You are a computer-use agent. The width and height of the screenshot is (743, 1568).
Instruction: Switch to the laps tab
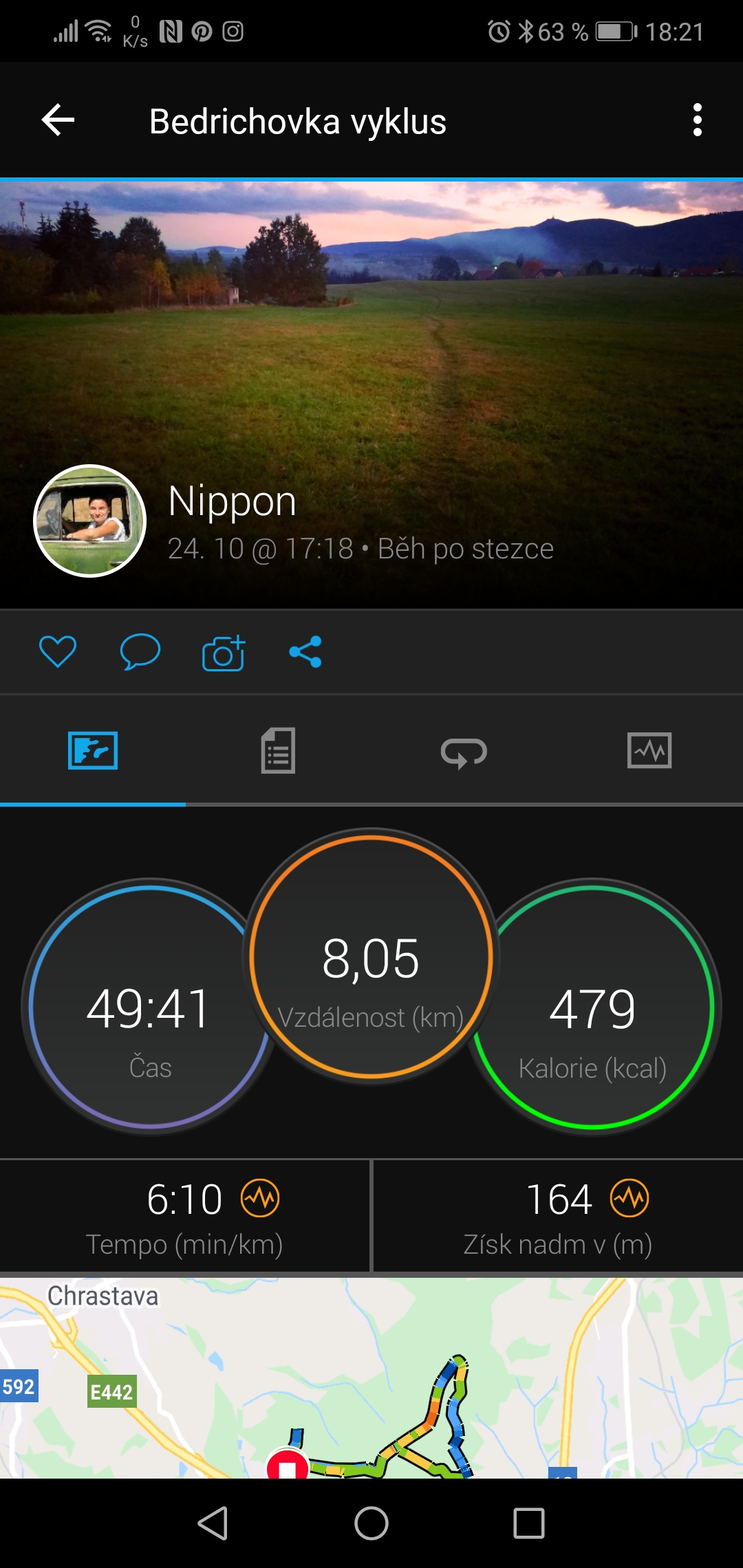pos(464,752)
